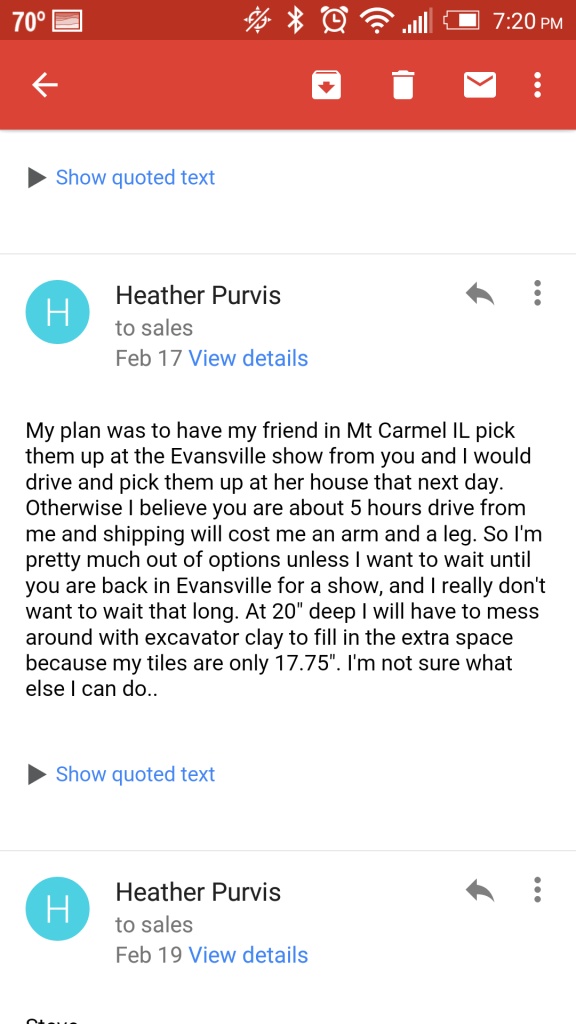
Task: Open the overflow menu in the red app bar
Action: click(x=537, y=85)
